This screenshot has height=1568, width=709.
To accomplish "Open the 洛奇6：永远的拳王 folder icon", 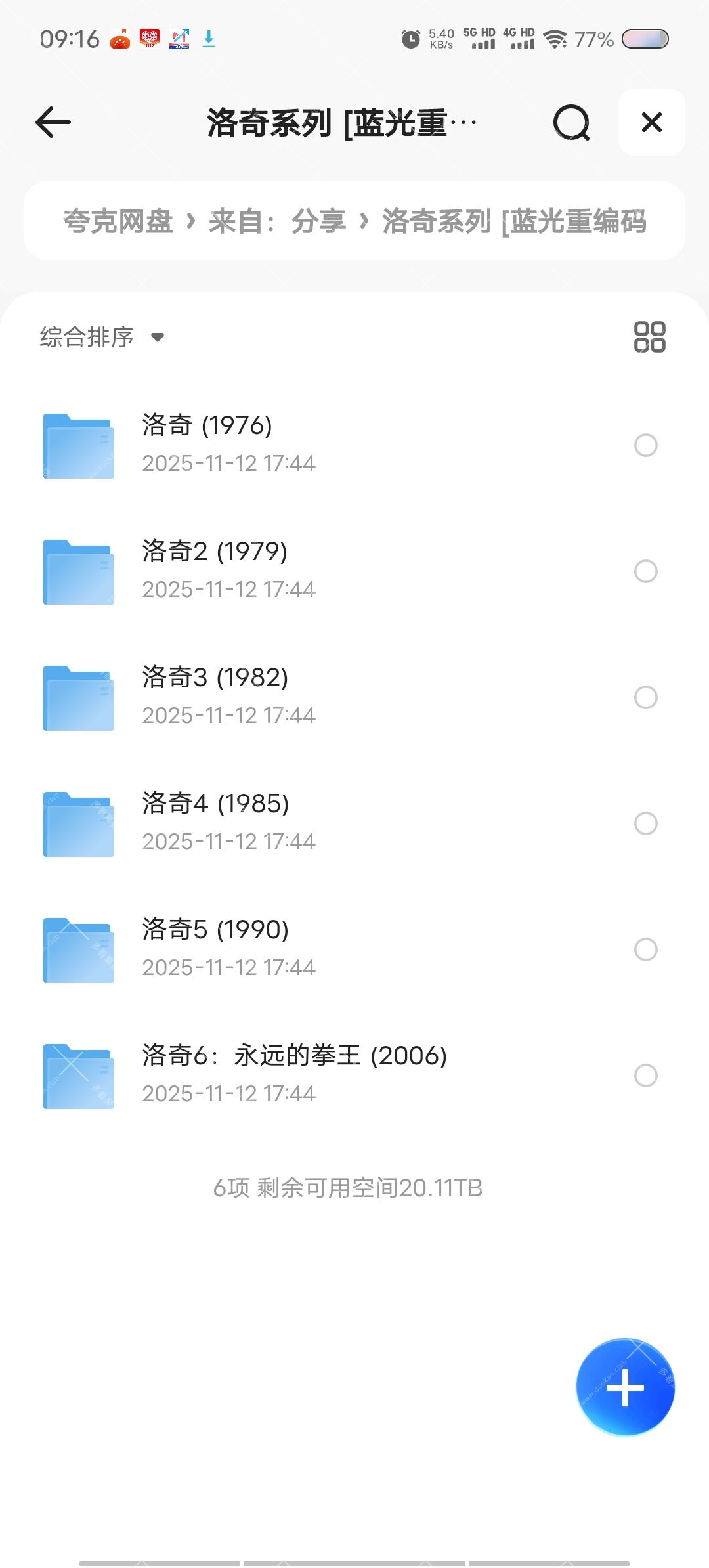I will tap(77, 1077).
